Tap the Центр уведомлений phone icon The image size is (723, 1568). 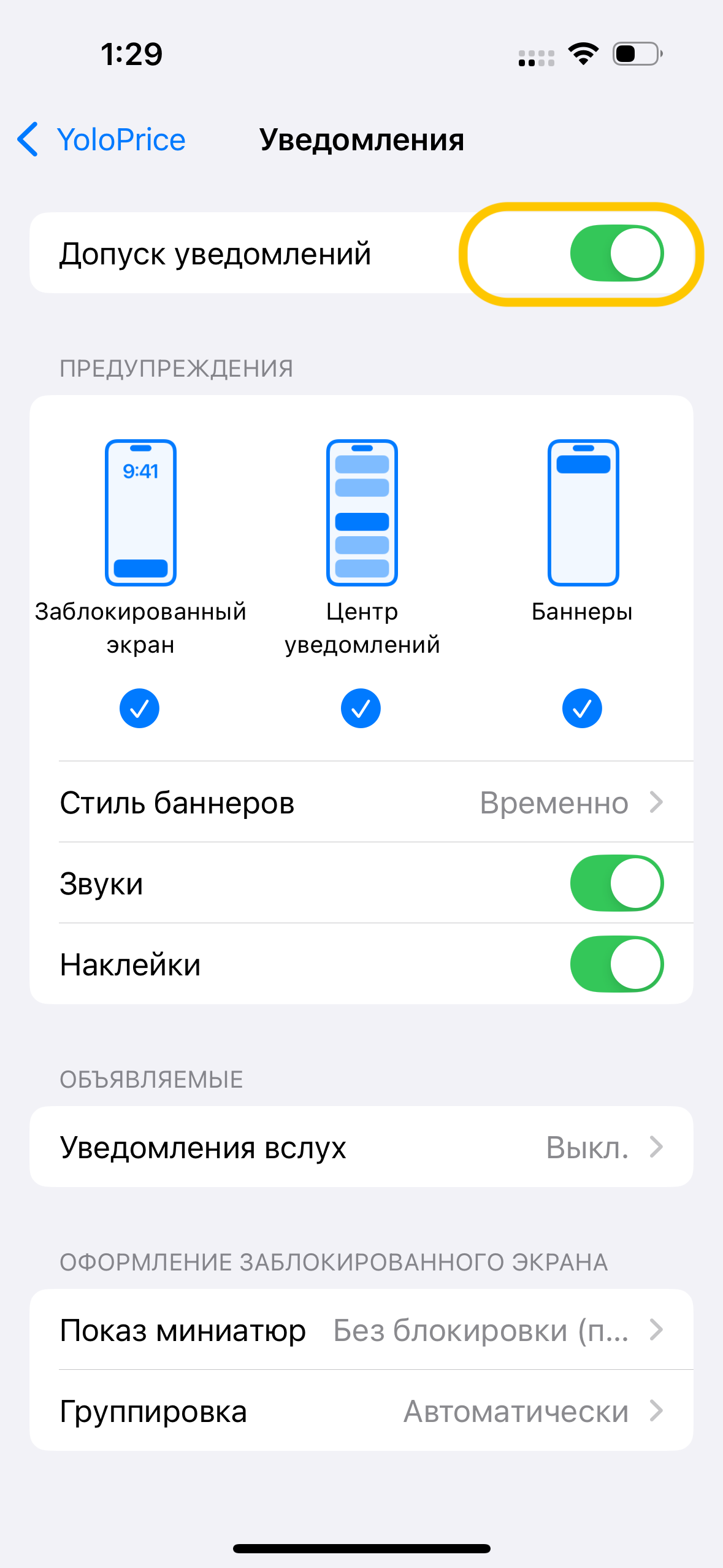point(361,513)
